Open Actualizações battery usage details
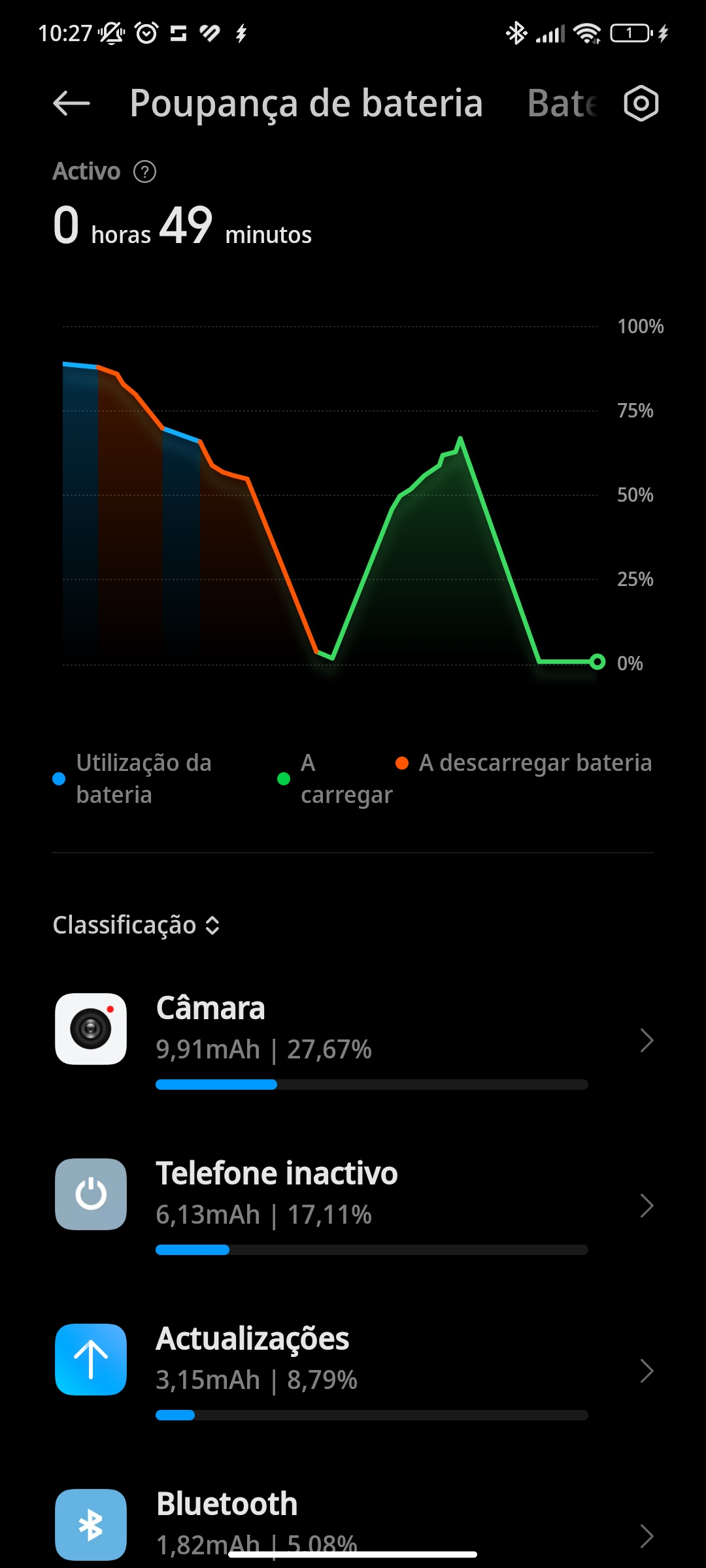 (x=353, y=1371)
